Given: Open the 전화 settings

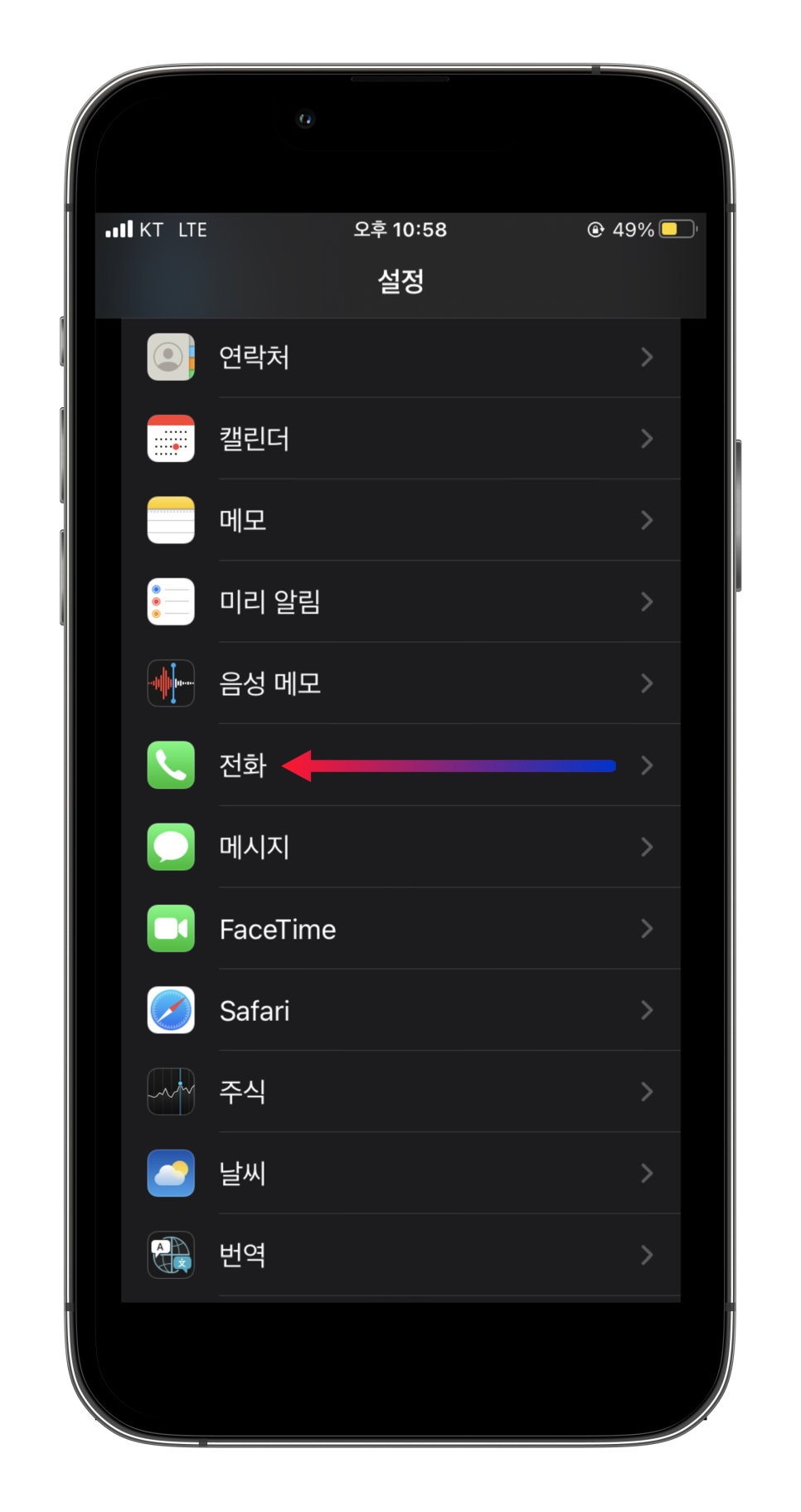Looking at the screenshot, I should (400, 765).
